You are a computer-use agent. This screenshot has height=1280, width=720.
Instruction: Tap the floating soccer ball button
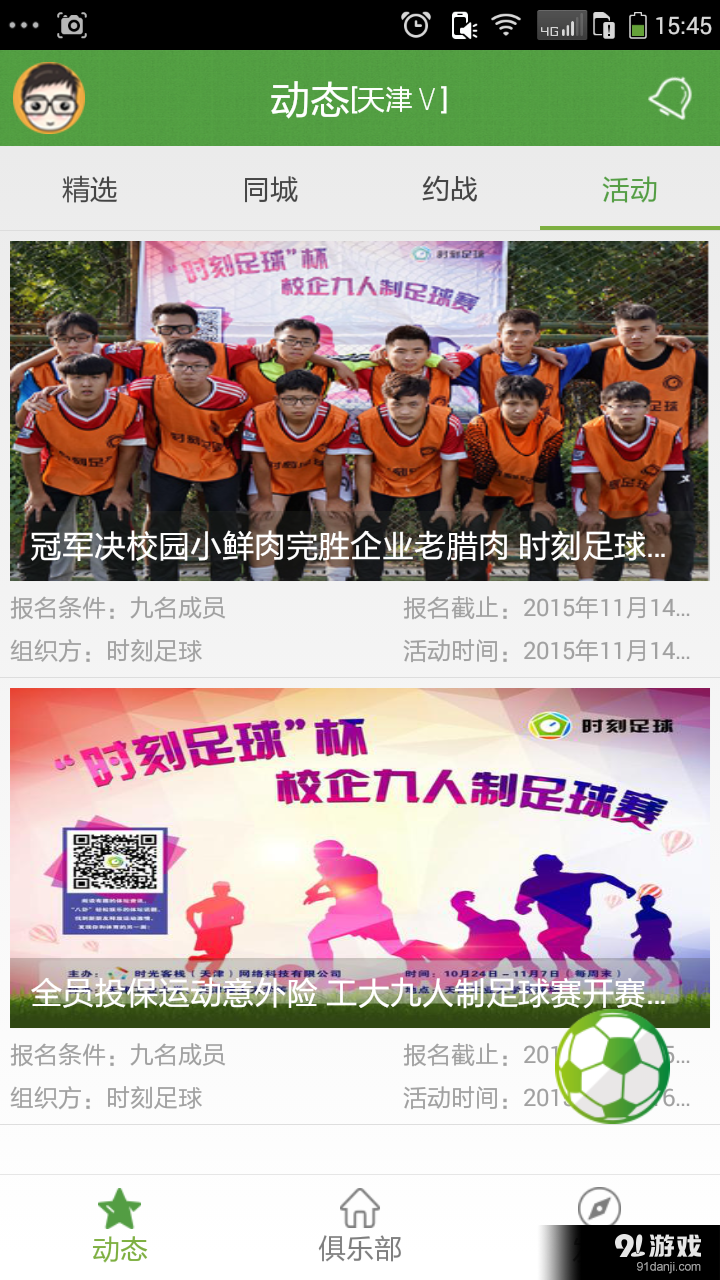coord(612,1066)
